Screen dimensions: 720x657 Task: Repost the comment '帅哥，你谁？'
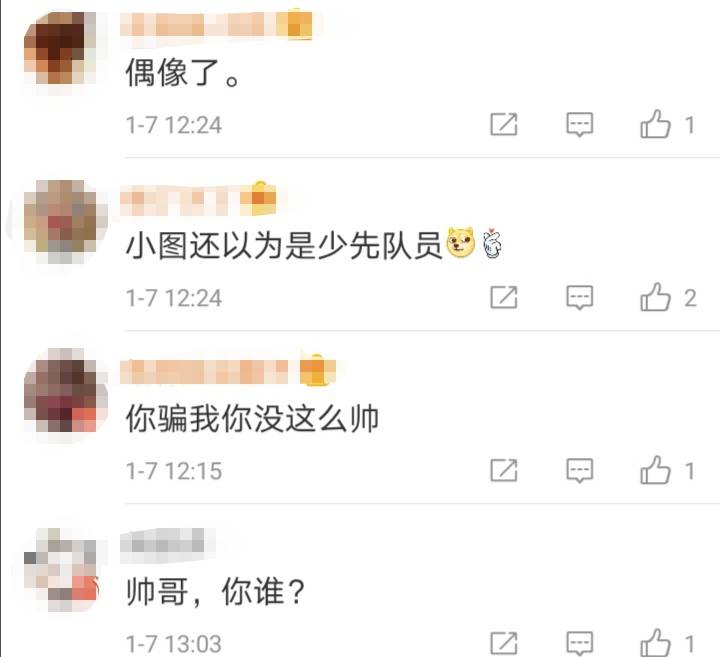click(x=505, y=641)
